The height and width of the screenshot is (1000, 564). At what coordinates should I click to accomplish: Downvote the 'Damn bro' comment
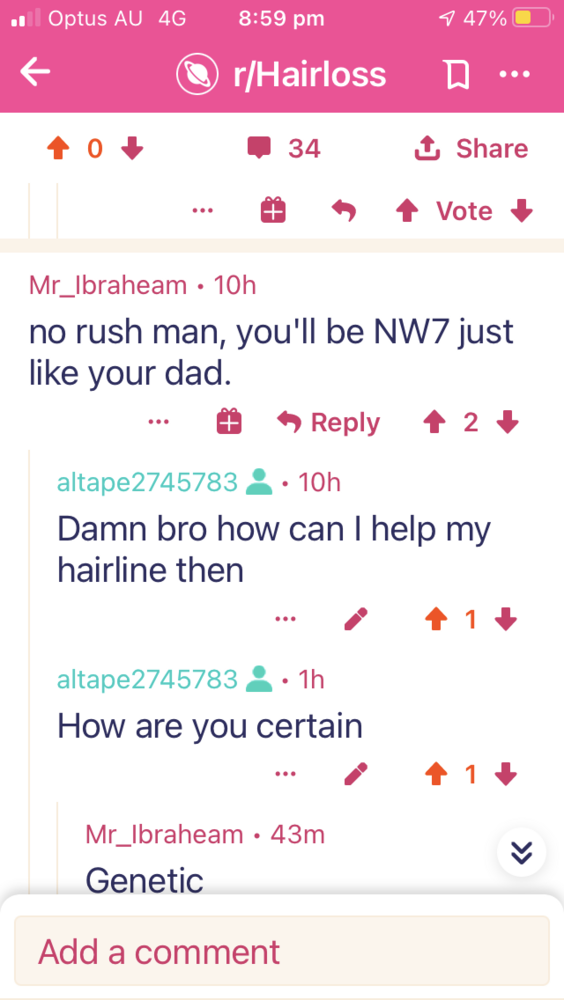507,619
